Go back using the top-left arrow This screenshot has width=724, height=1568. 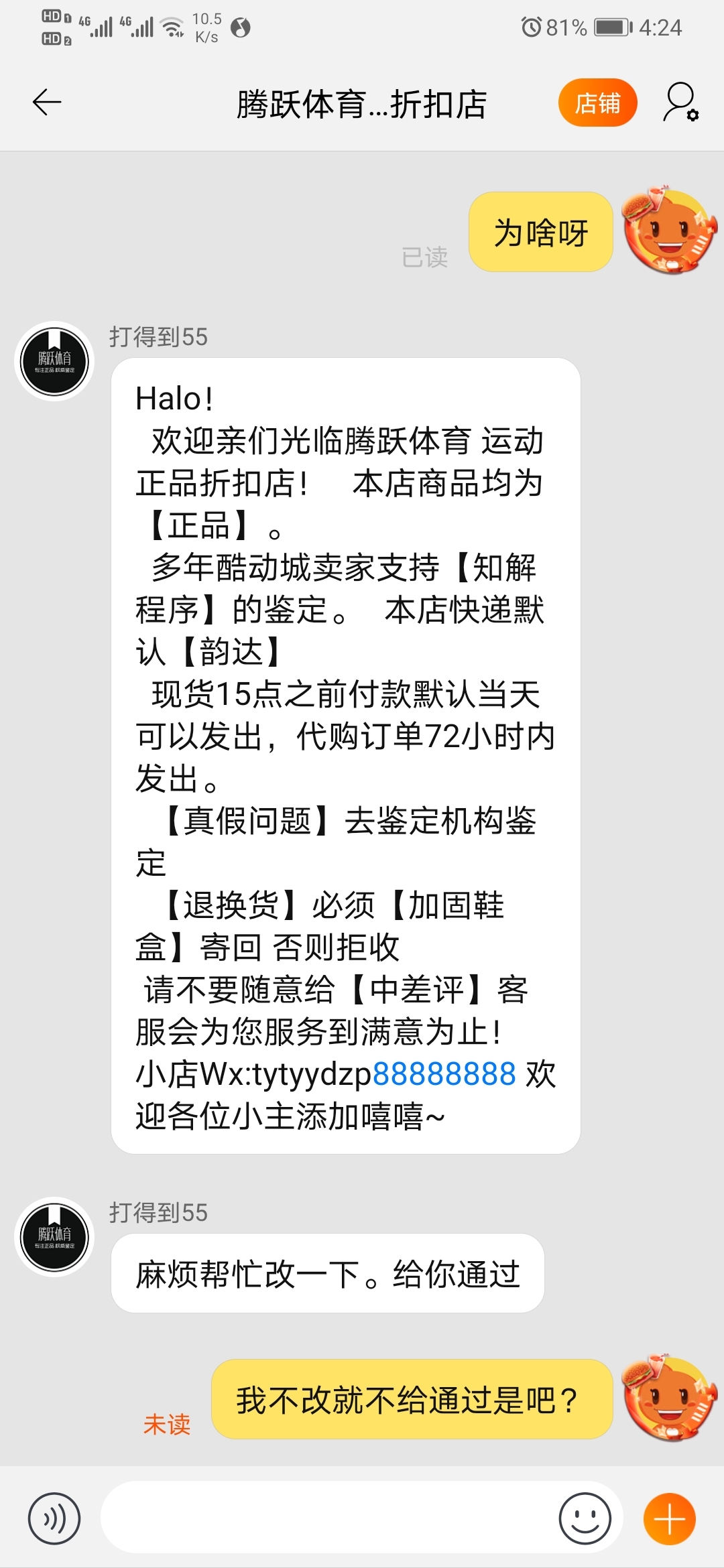click(47, 103)
